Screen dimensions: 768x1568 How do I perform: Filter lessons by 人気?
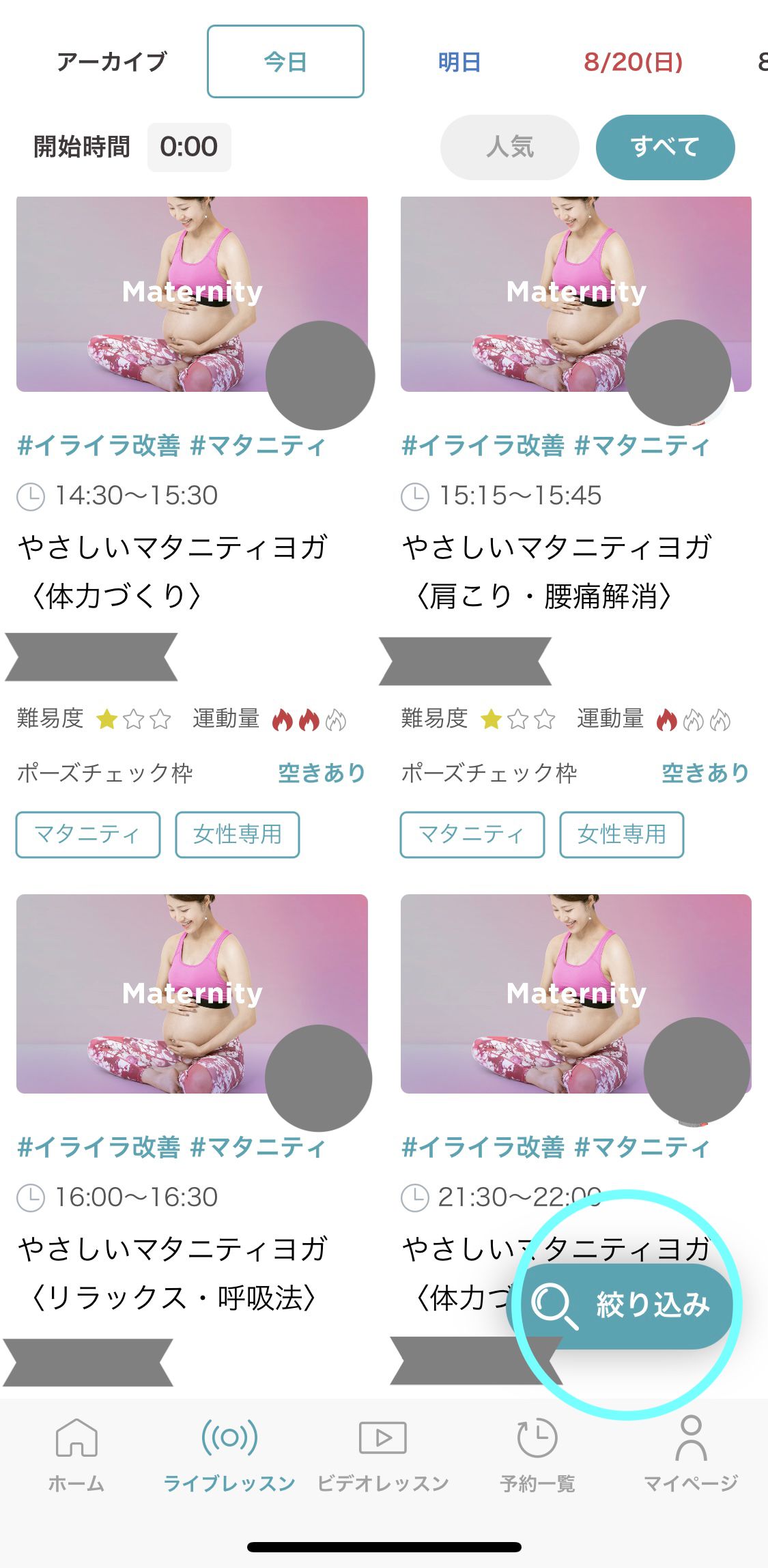(x=509, y=147)
